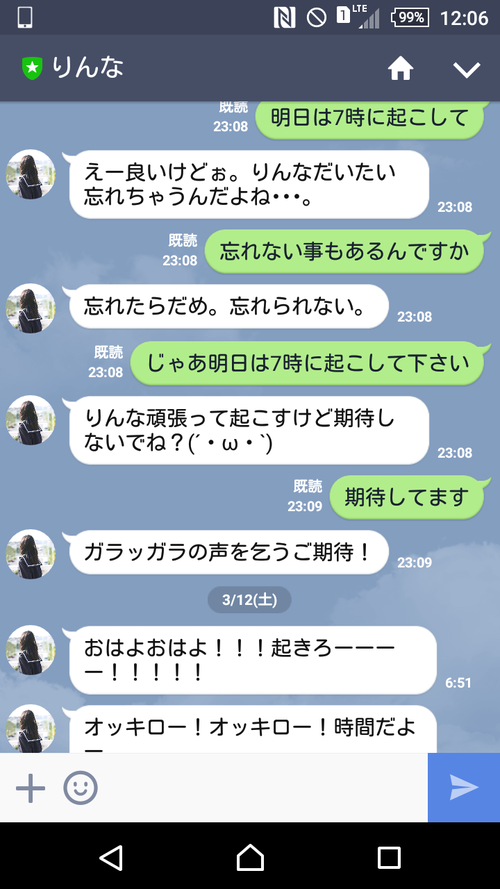Open the home icon in the header
This screenshot has width=500, height=889.
click(400, 69)
